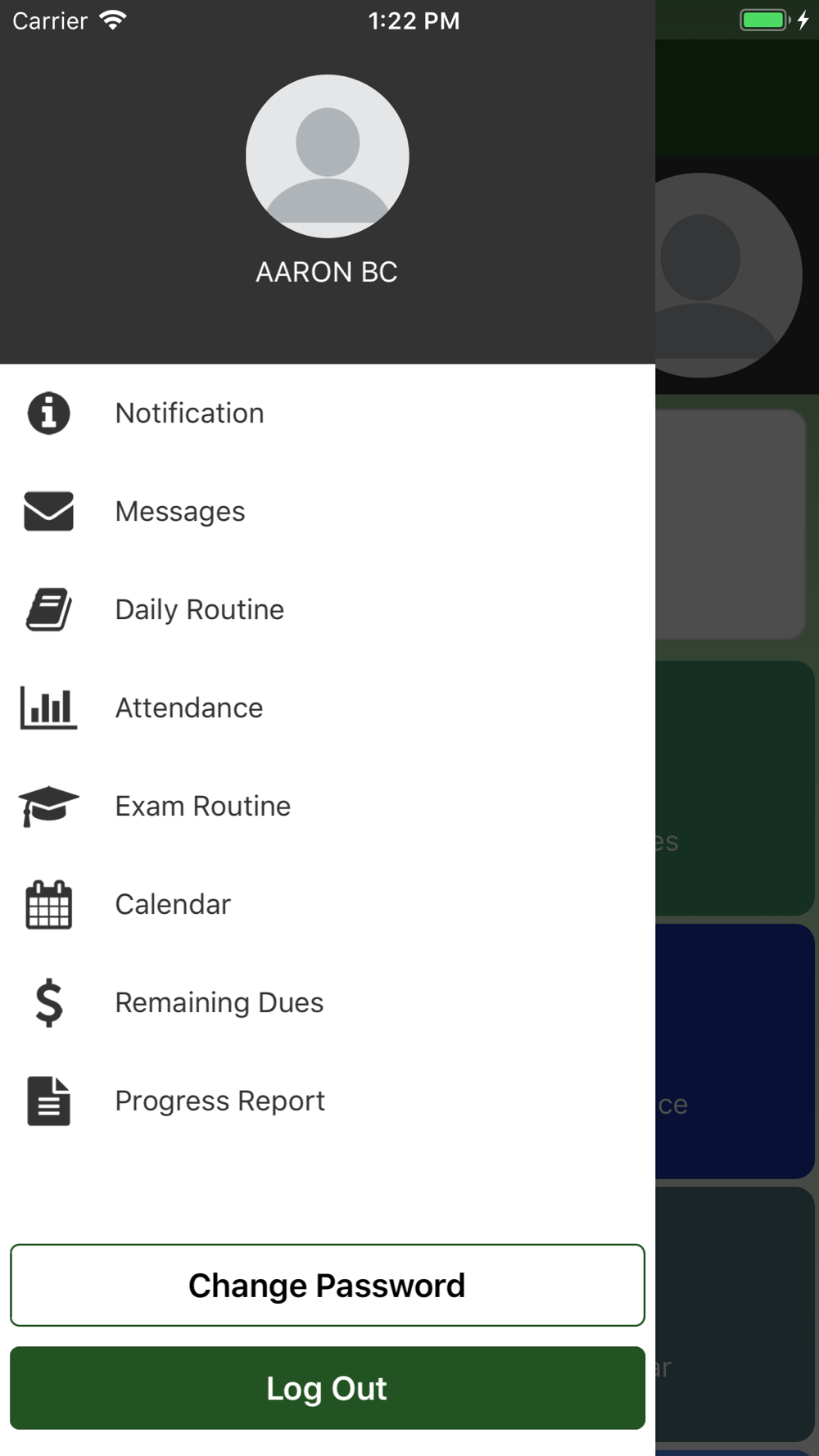Tap the AARON BC profile avatar
This screenshot has width=819, height=1456.
[x=328, y=156]
